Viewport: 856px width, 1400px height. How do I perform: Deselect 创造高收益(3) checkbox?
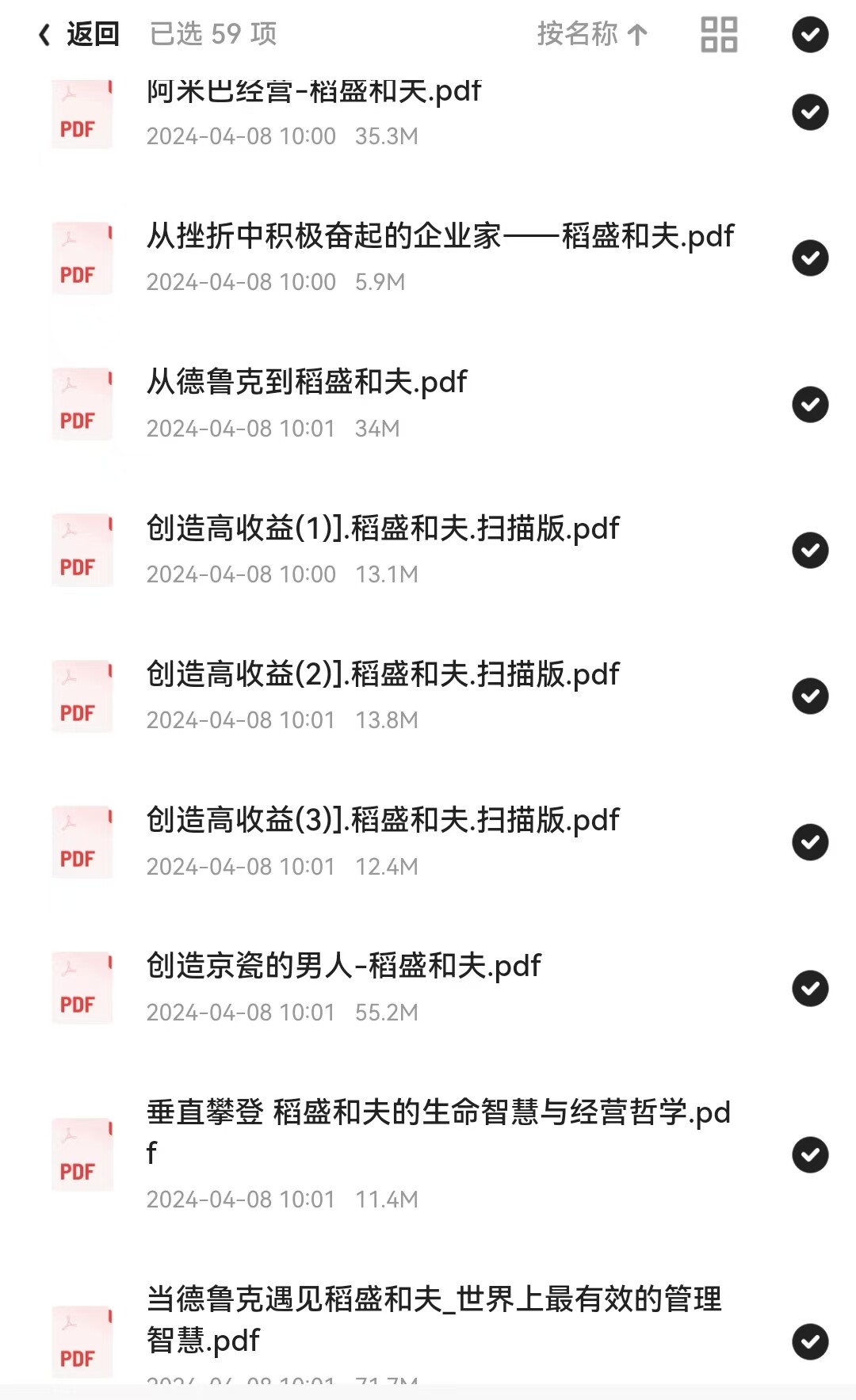pyautogui.click(x=810, y=841)
